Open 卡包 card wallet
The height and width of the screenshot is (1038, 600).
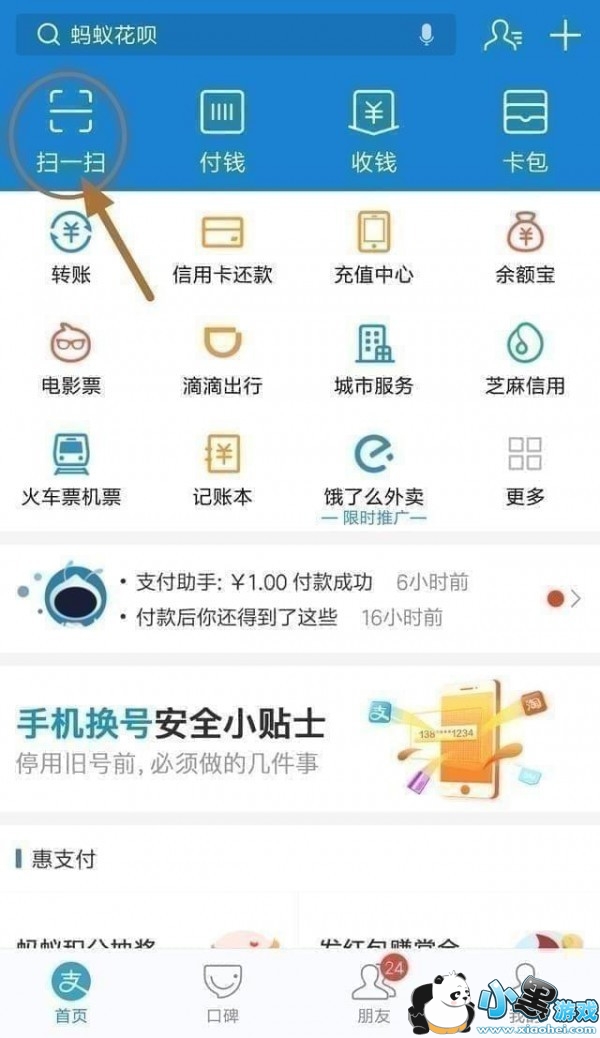point(525,130)
